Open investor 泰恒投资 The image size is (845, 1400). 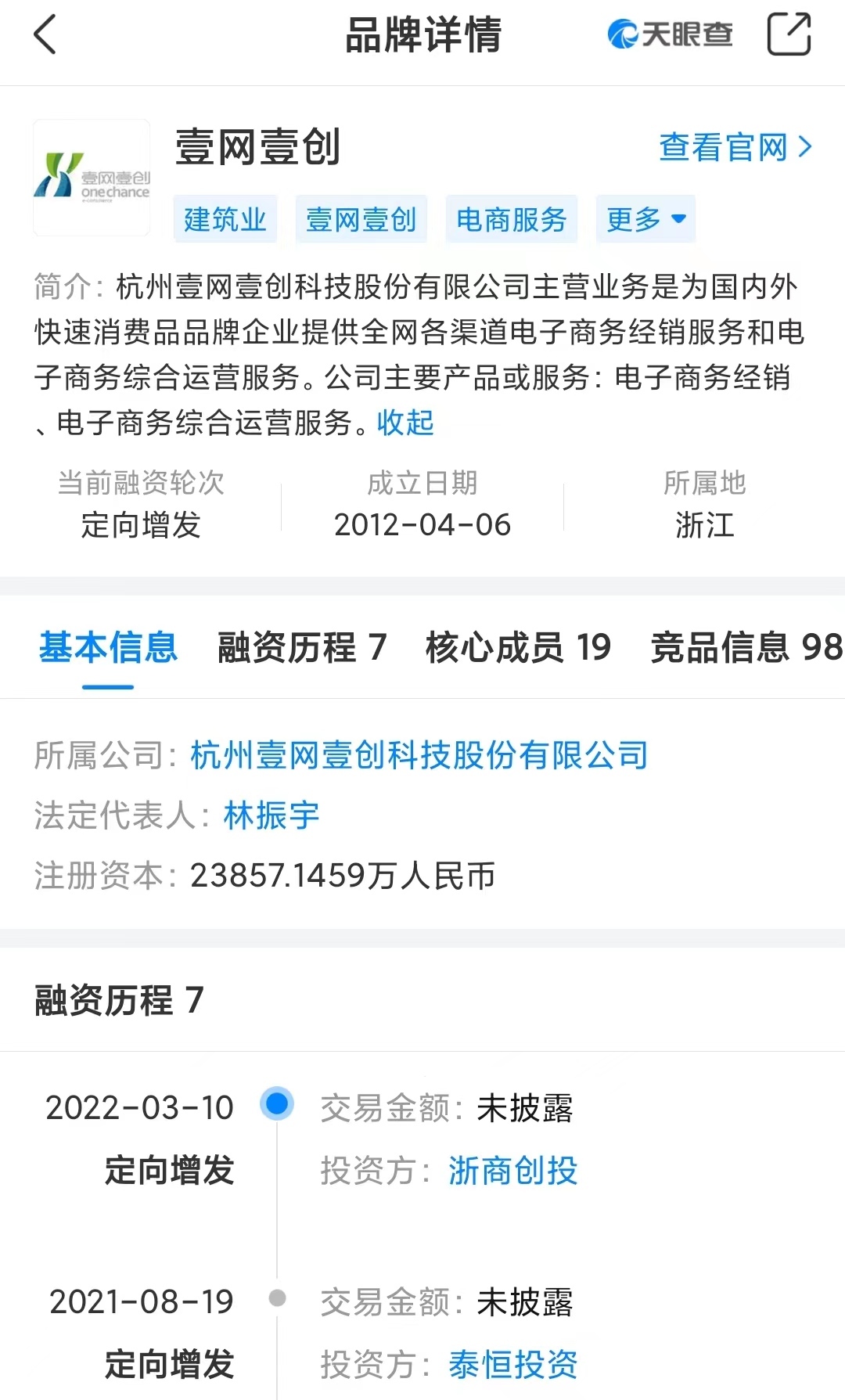pos(512,1365)
